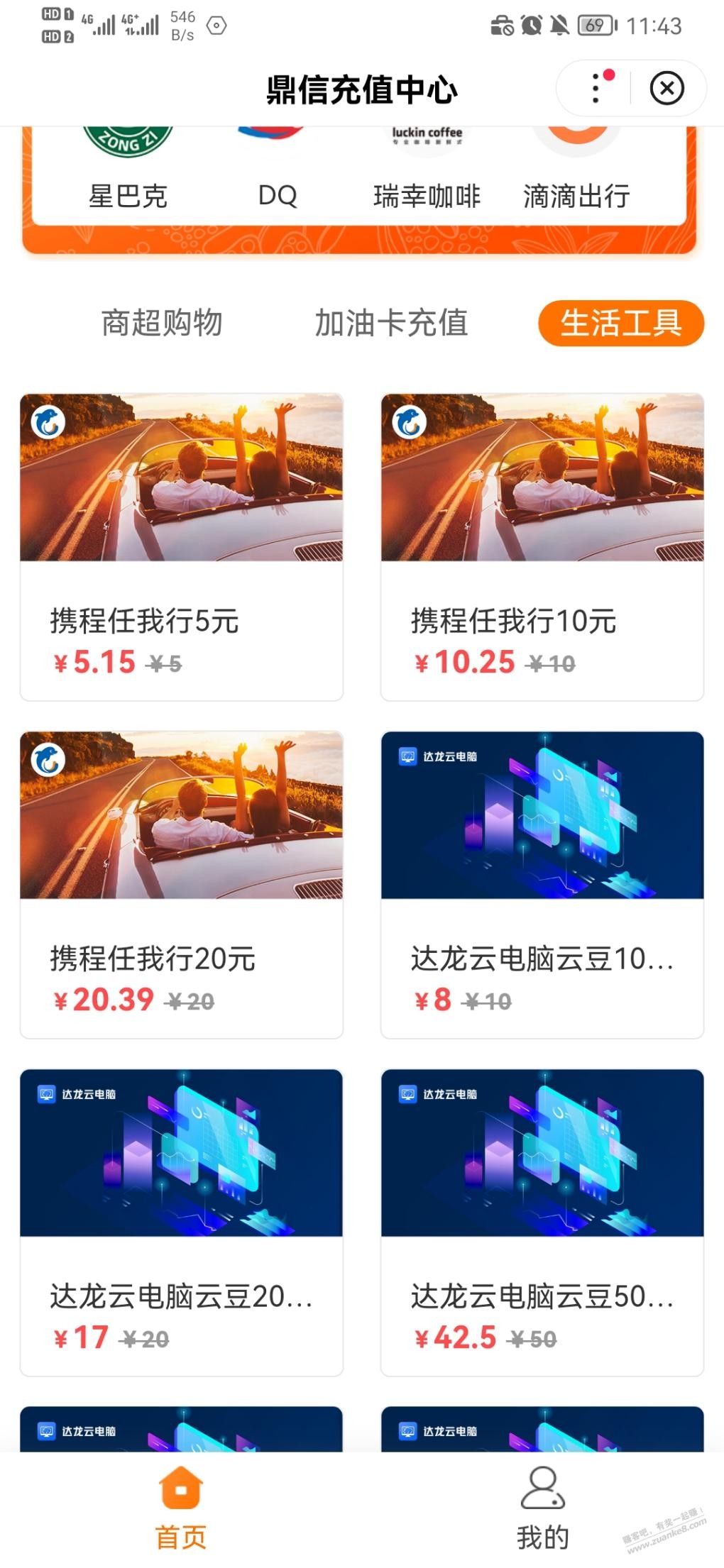Switch to the 商超购物 category
This screenshot has width=724, height=1568.
(162, 324)
